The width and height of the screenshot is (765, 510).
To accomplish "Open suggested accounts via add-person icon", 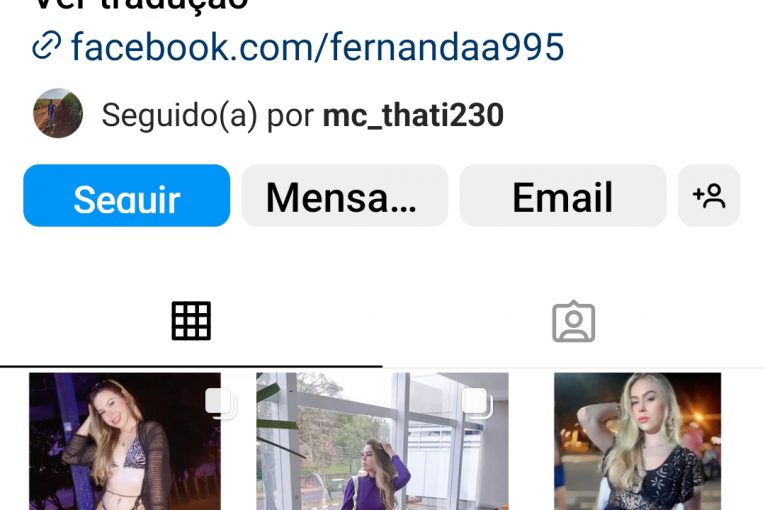I will pyautogui.click(x=708, y=196).
